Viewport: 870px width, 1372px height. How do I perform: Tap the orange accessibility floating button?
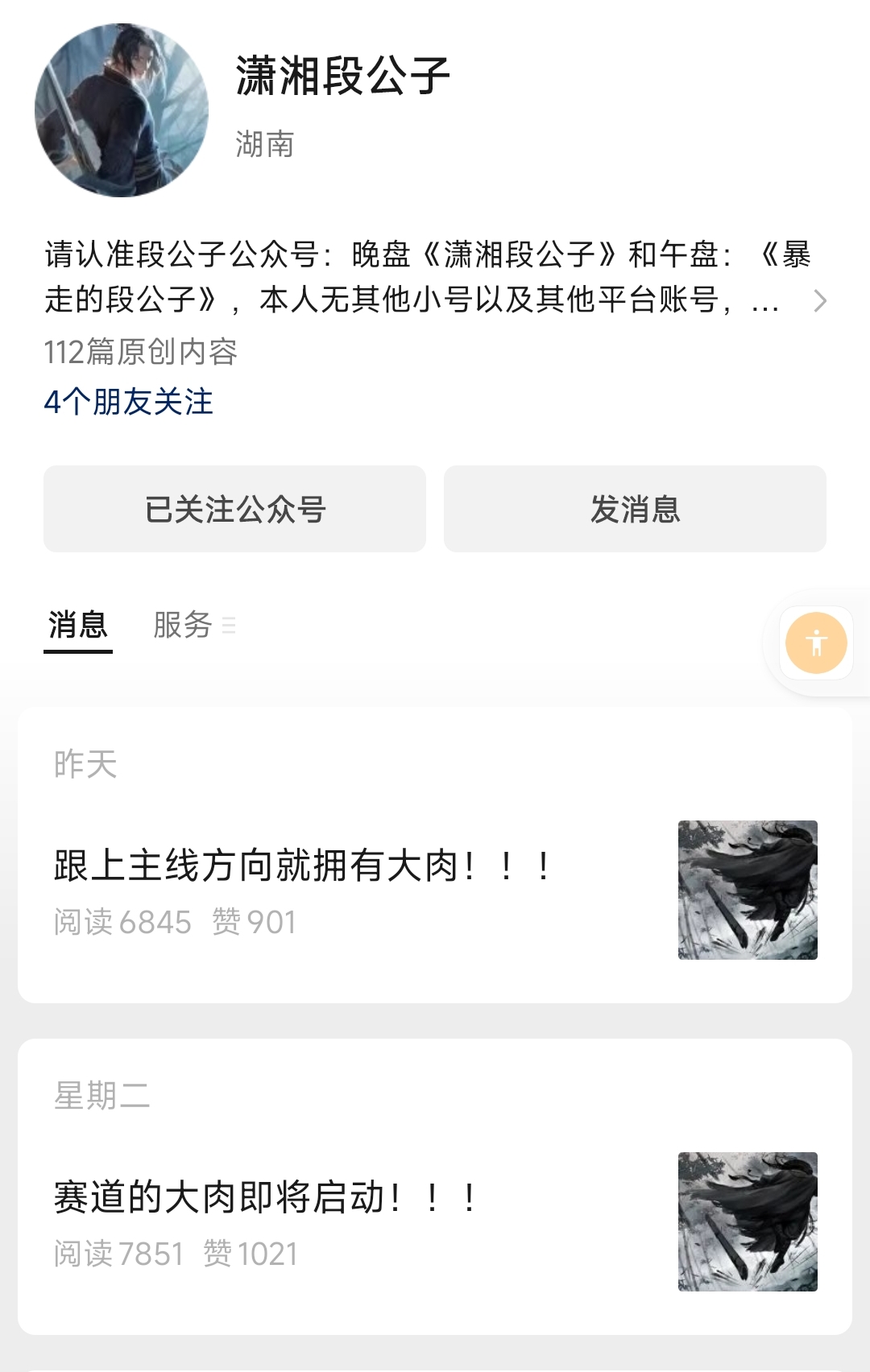816,643
